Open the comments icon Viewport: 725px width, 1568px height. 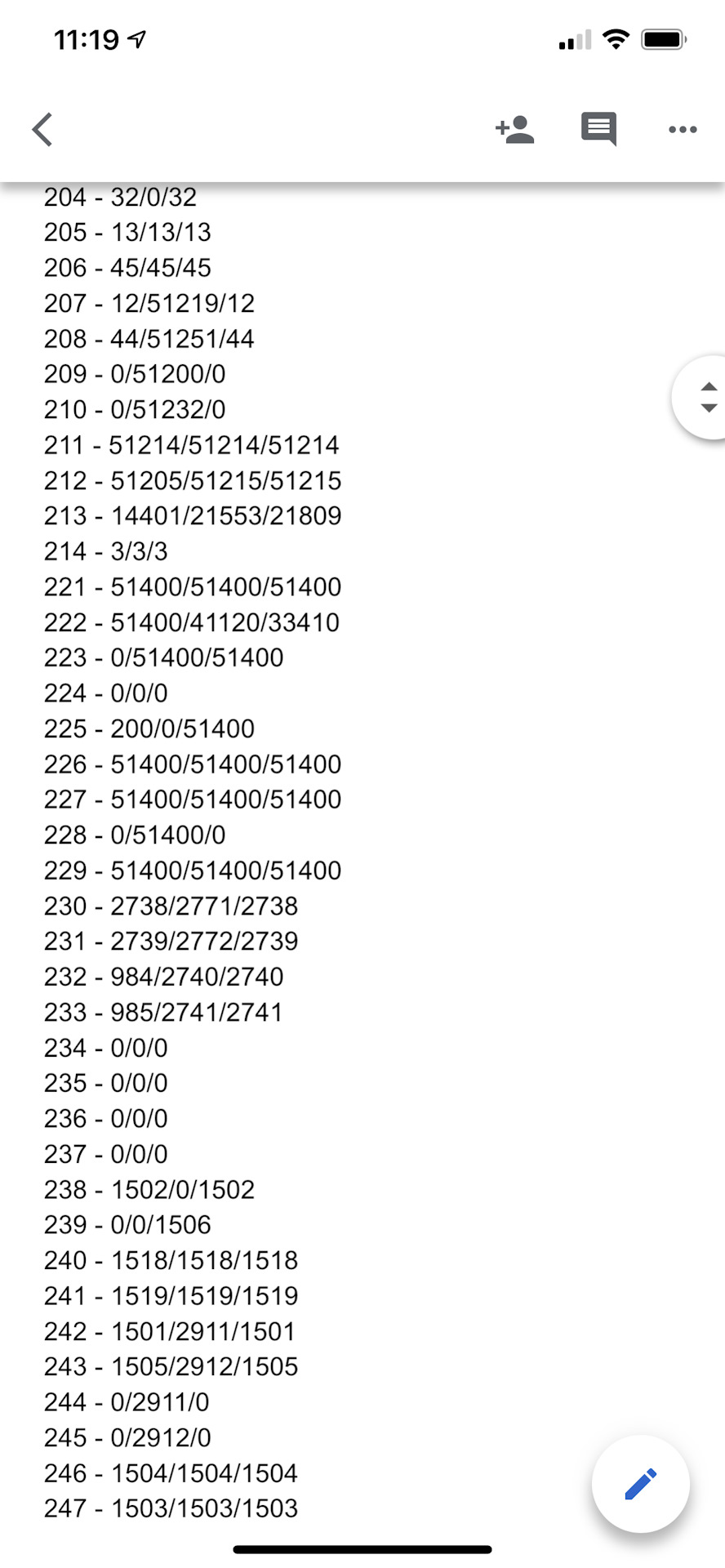598,129
